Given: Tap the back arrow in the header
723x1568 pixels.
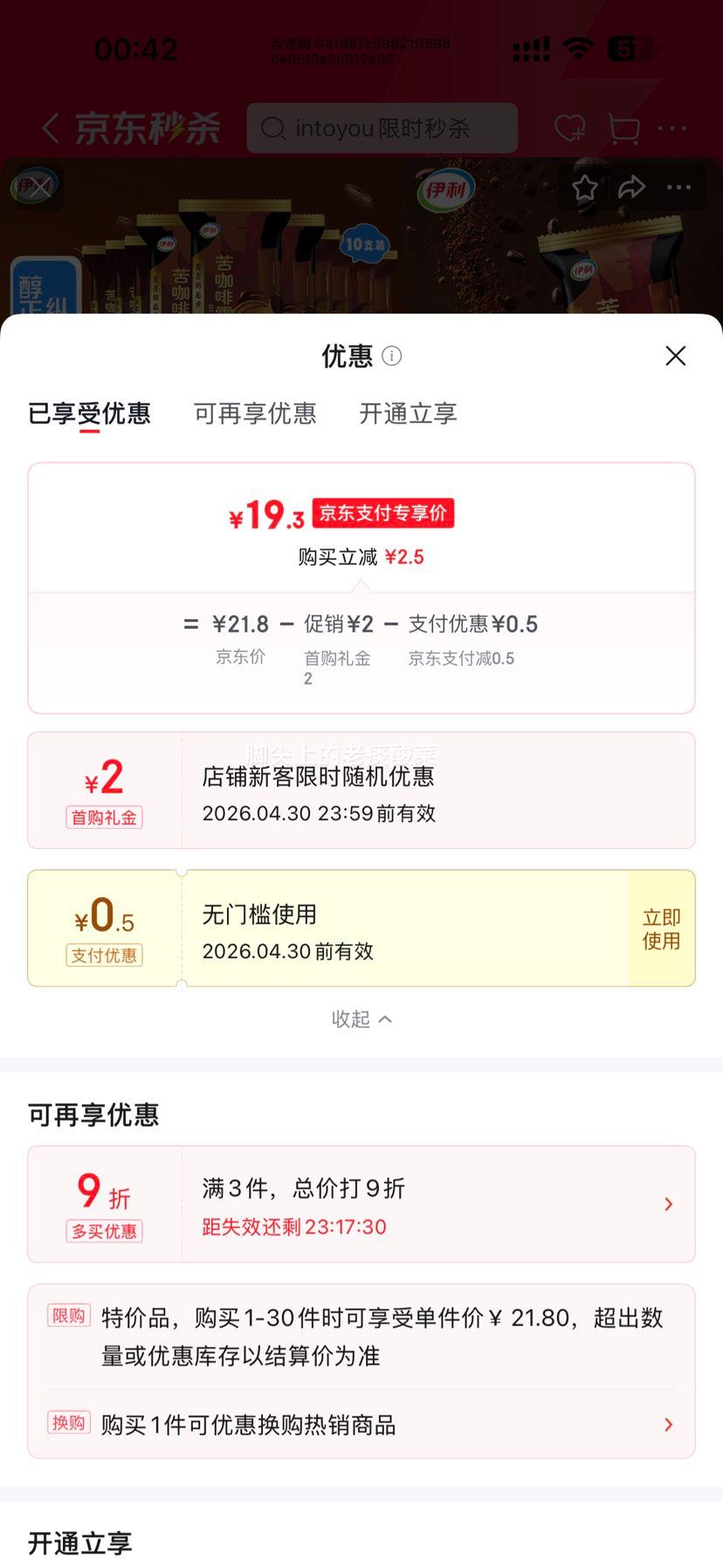Looking at the screenshot, I should click(x=50, y=128).
